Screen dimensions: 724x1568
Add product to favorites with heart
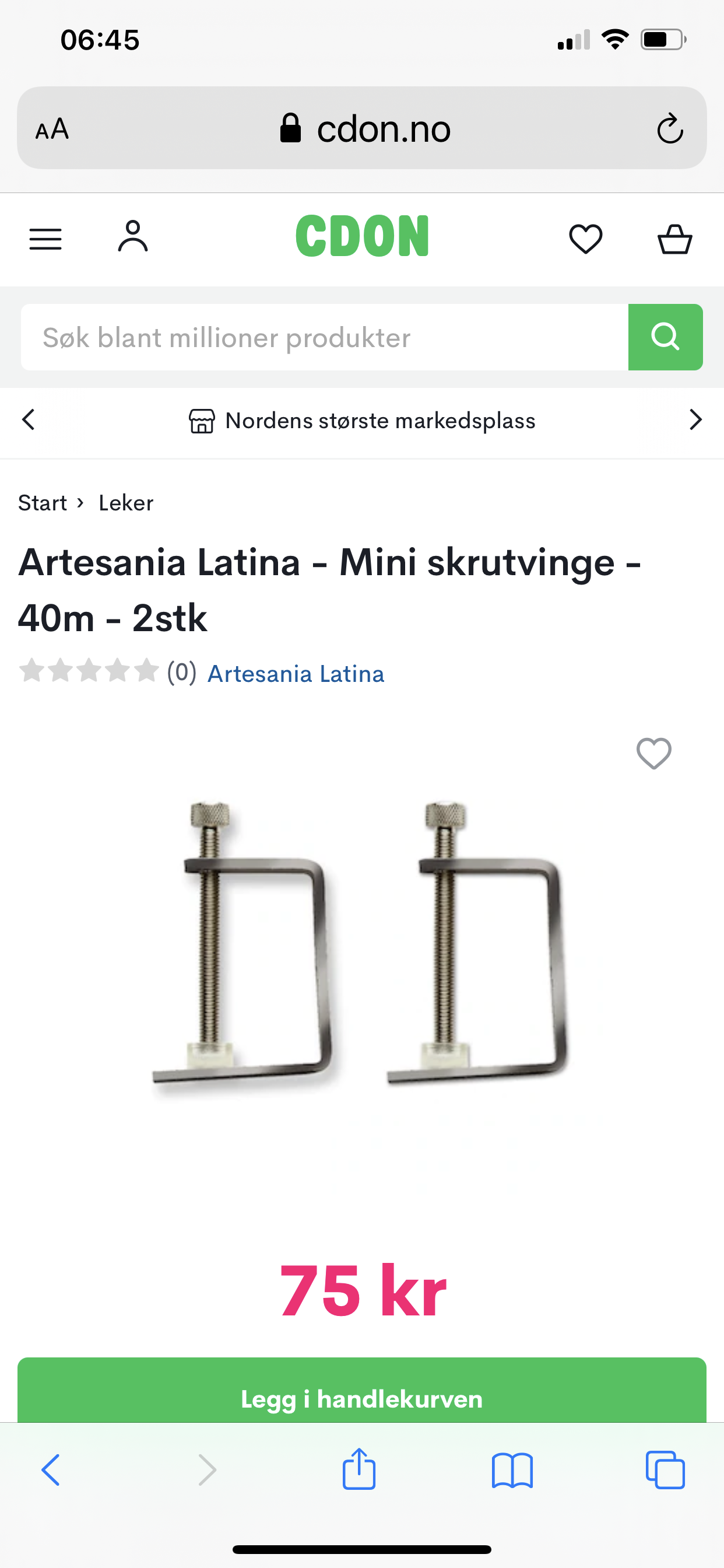[653, 754]
